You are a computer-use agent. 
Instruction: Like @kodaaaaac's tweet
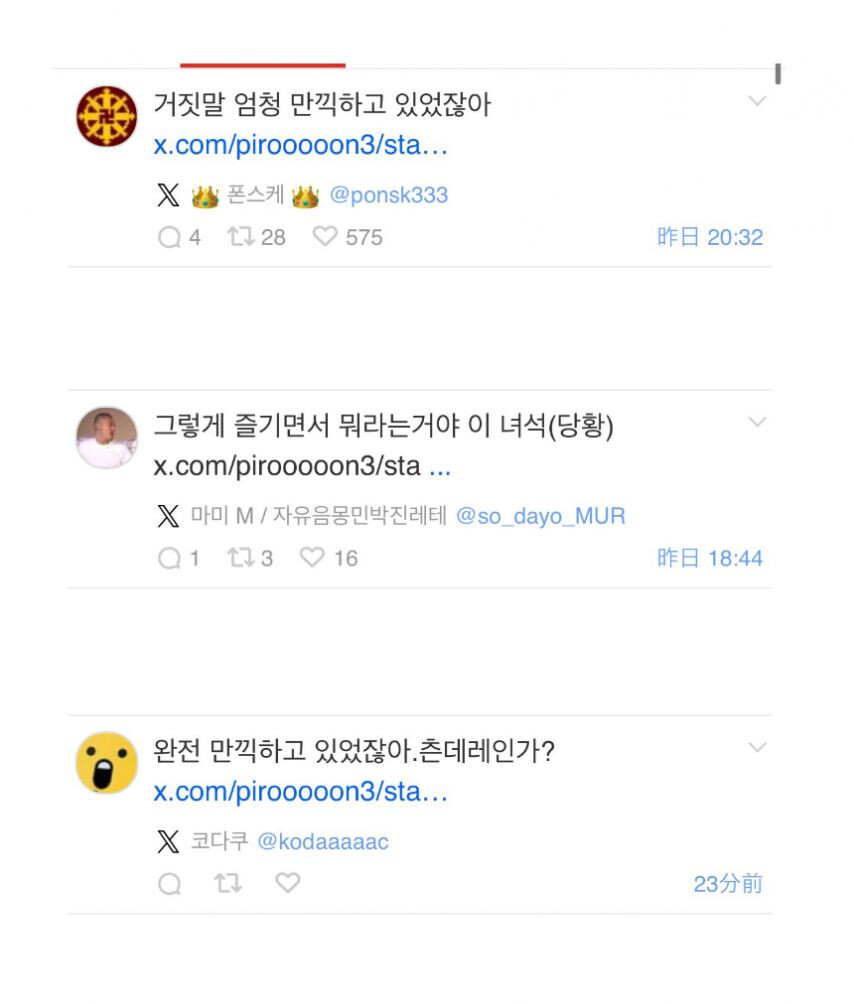[x=287, y=883]
